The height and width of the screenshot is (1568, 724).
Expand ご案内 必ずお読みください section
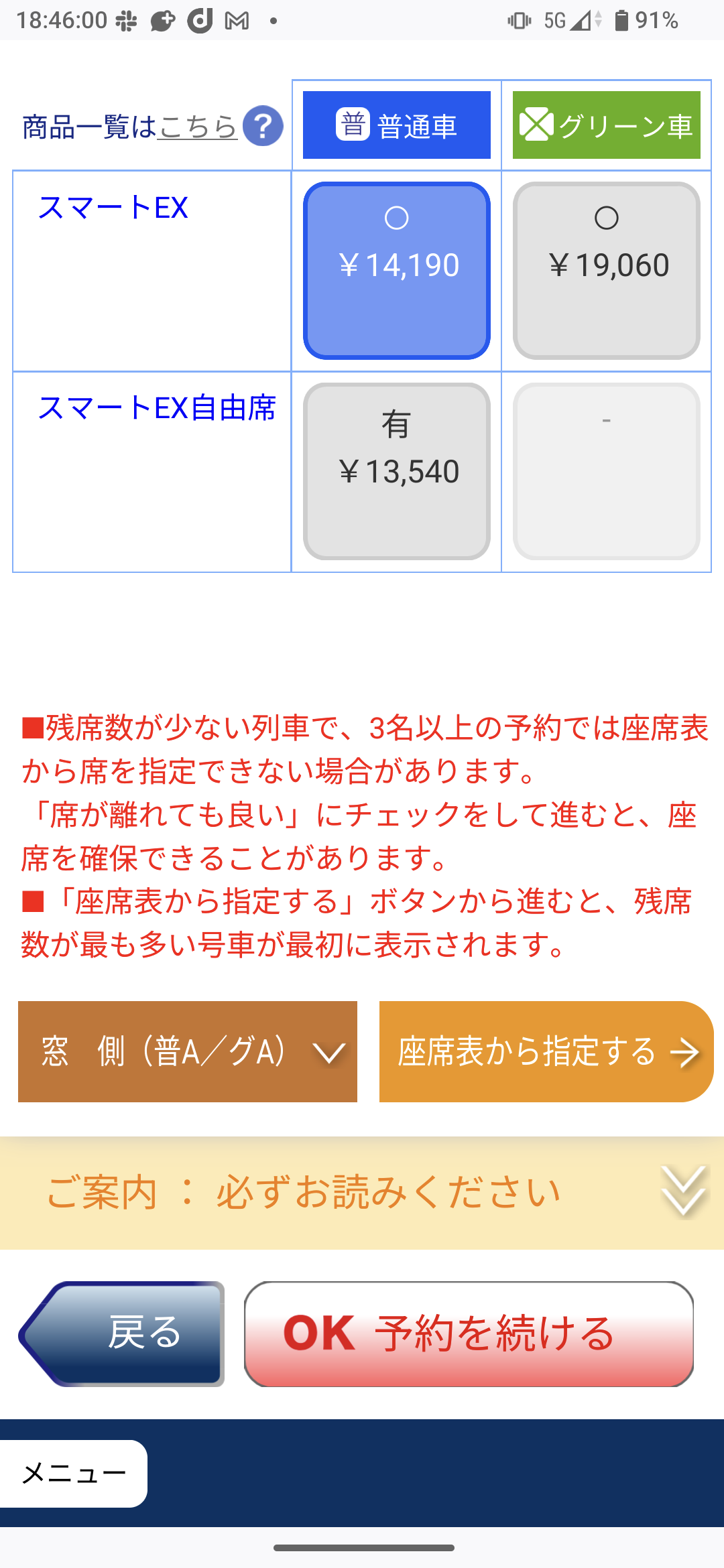point(362,1193)
